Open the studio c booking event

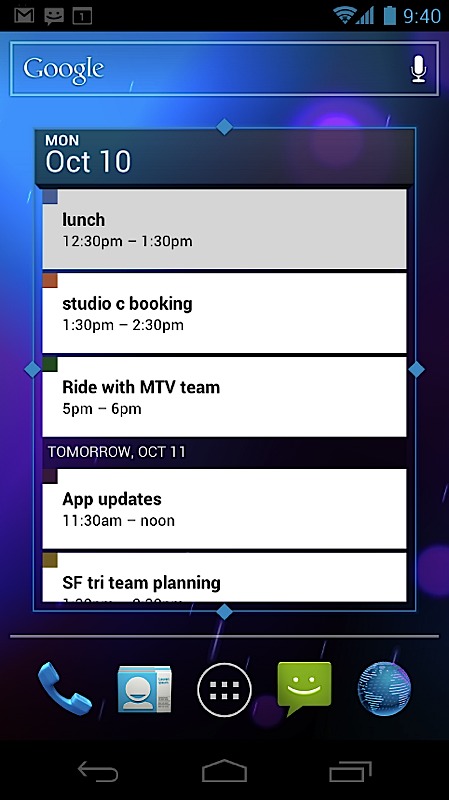click(224, 313)
